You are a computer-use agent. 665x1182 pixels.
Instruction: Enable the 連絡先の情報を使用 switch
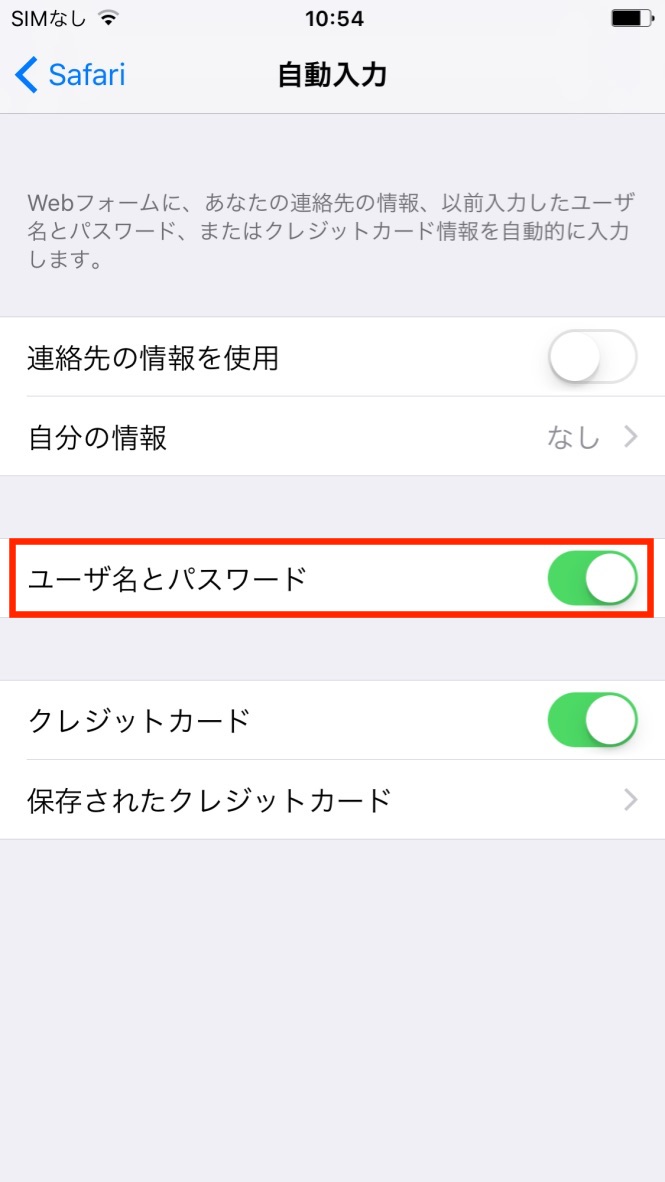(593, 357)
